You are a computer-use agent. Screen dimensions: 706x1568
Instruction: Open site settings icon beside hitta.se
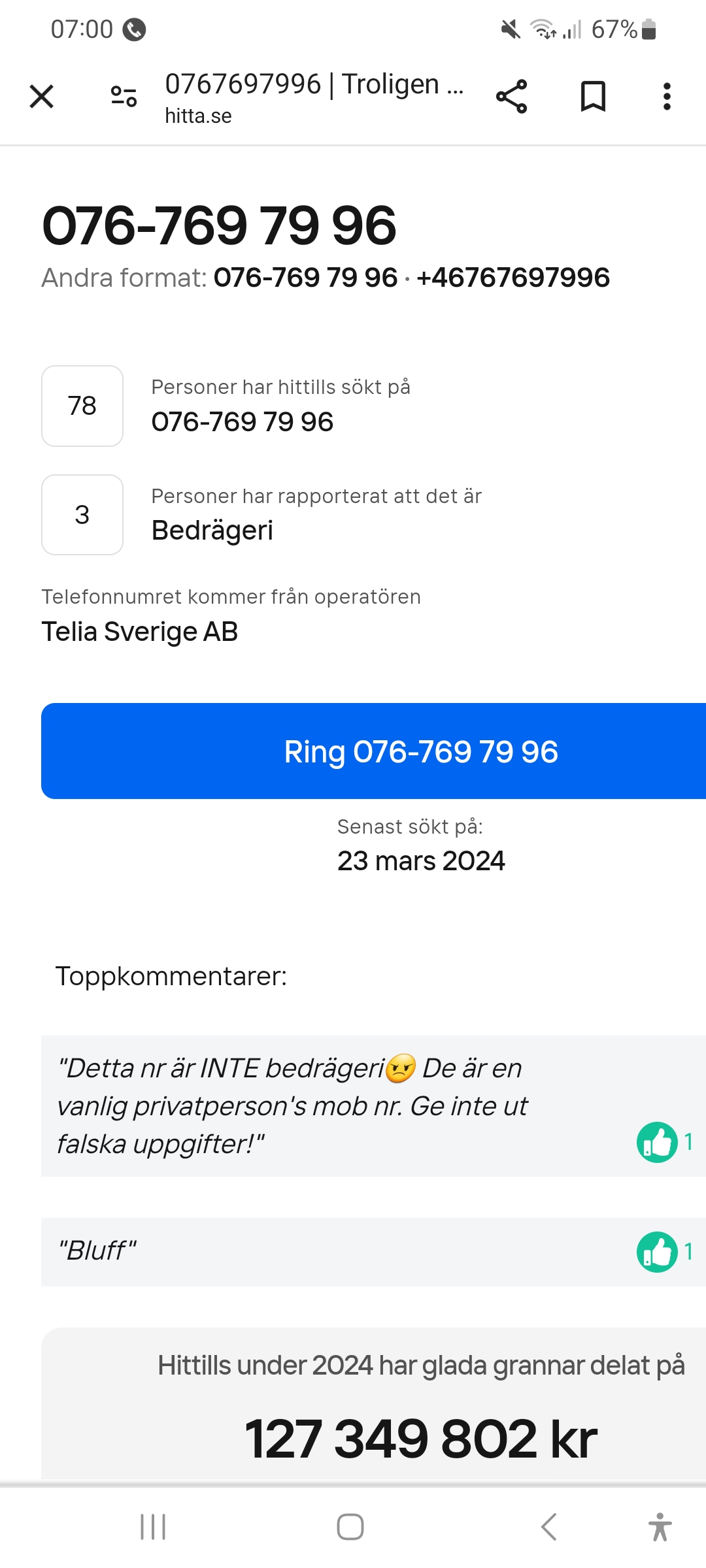124,97
